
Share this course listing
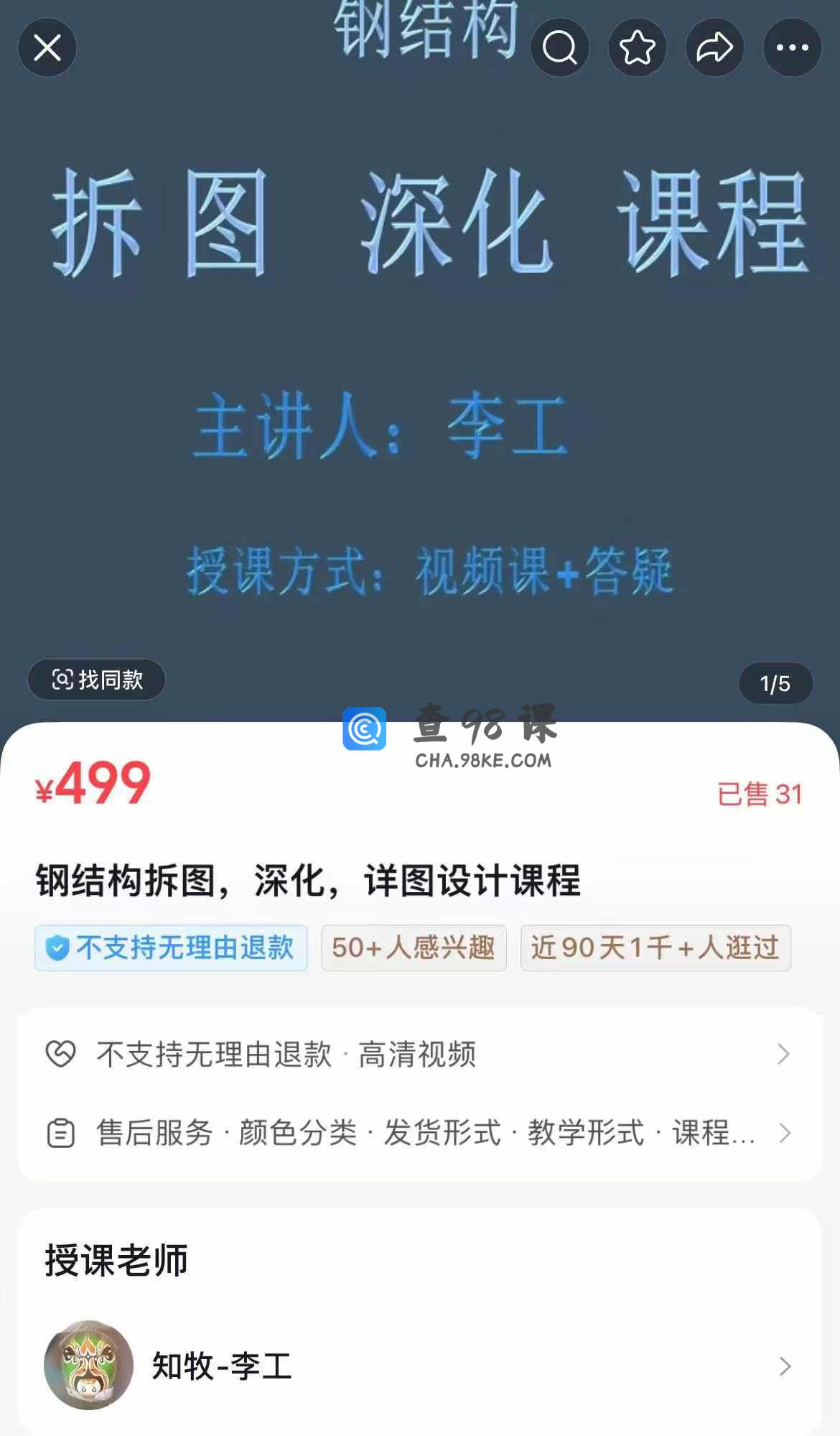pos(715,48)
